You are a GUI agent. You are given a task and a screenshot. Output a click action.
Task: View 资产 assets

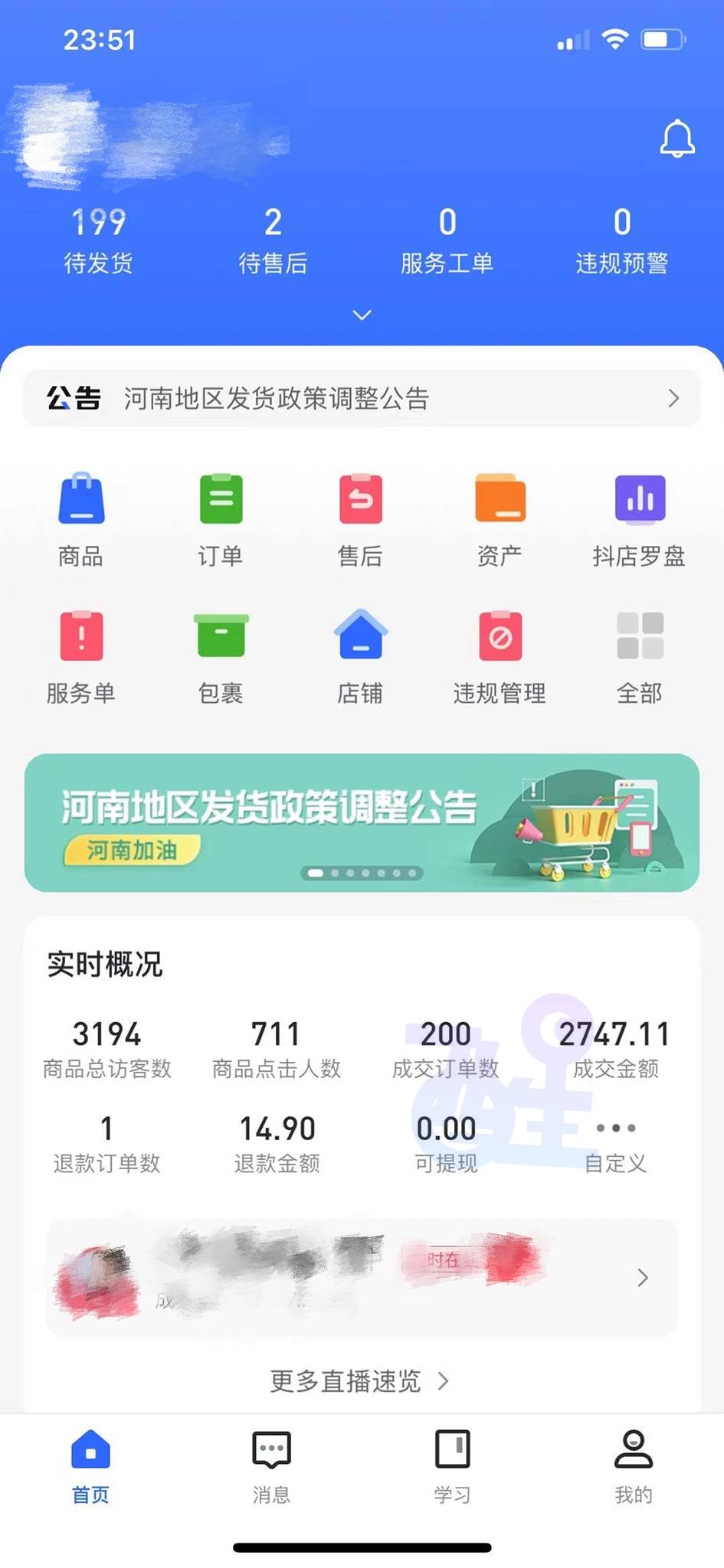(500, 518)
